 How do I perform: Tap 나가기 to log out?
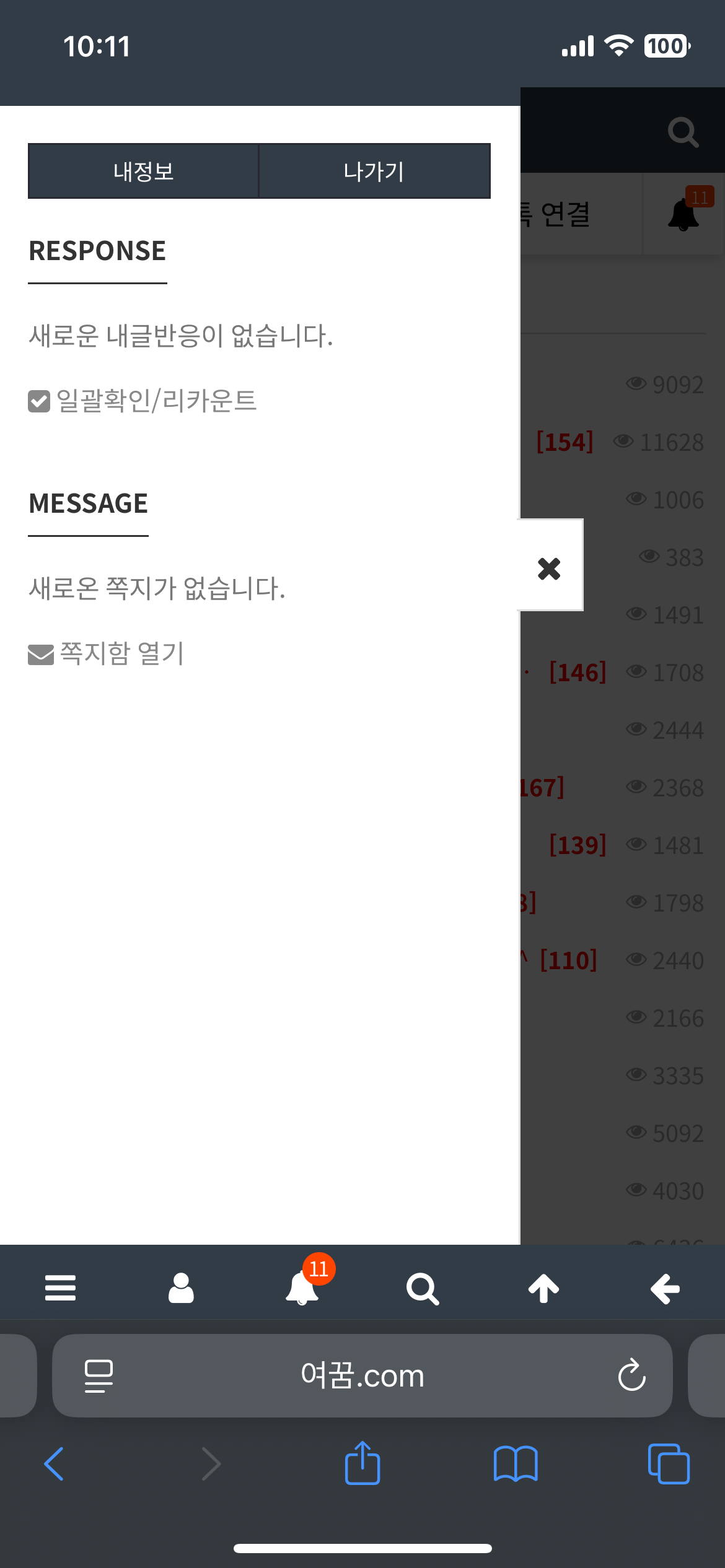374,172
